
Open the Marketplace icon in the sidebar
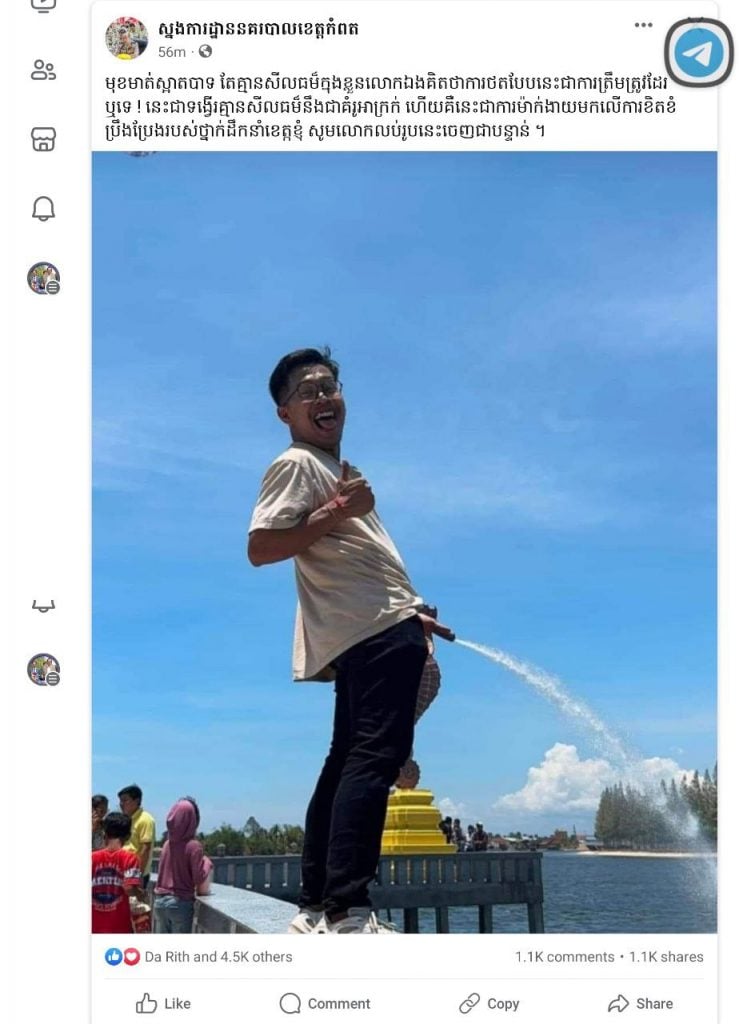(43, 139)
